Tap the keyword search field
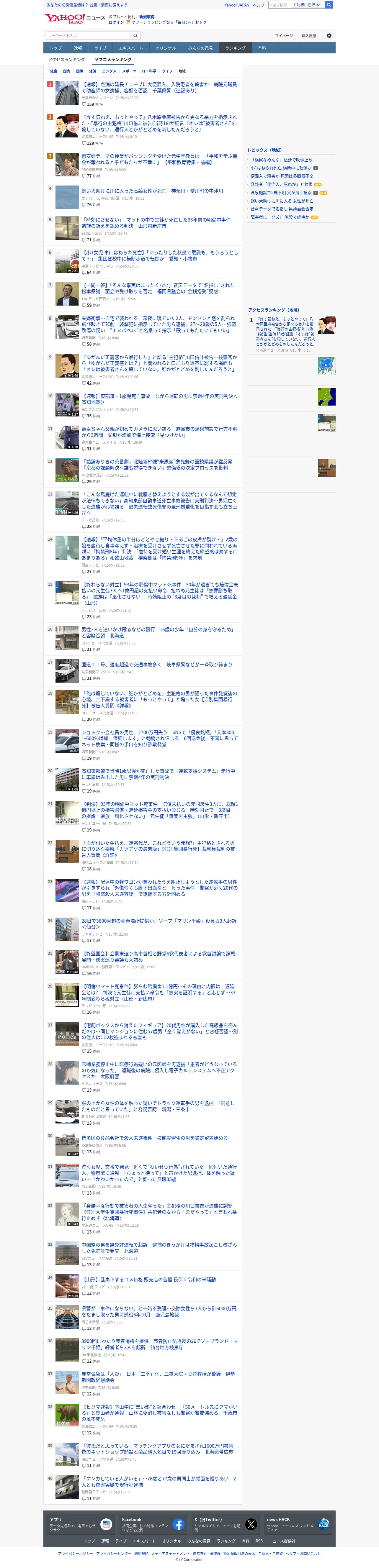 point(89,35)
